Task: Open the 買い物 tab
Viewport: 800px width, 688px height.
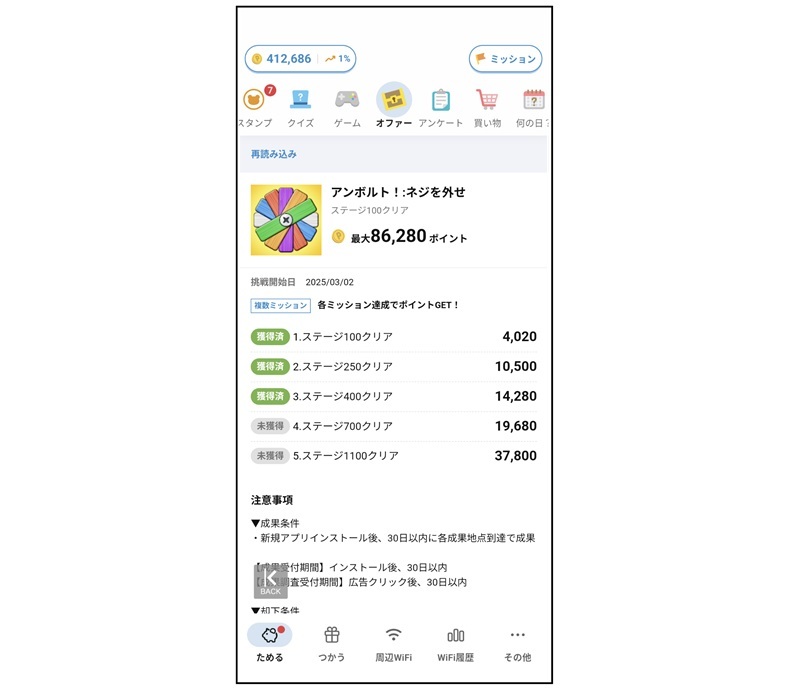Action: pos(488,107)
